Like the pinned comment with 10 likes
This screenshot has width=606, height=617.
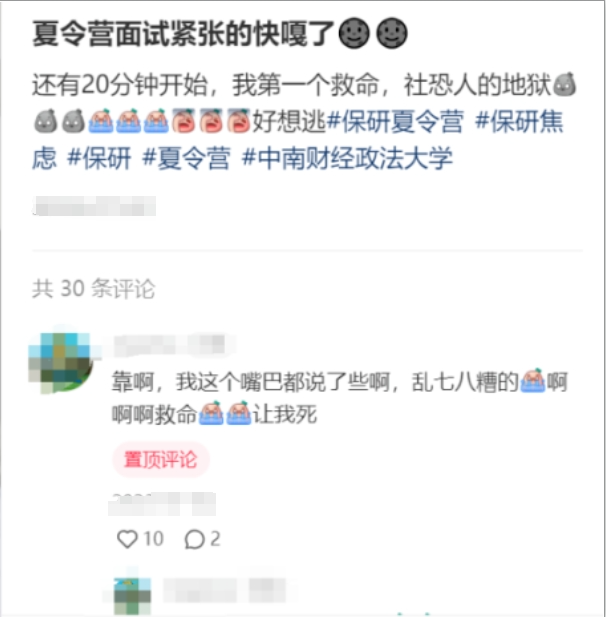(x=127, y=539)
